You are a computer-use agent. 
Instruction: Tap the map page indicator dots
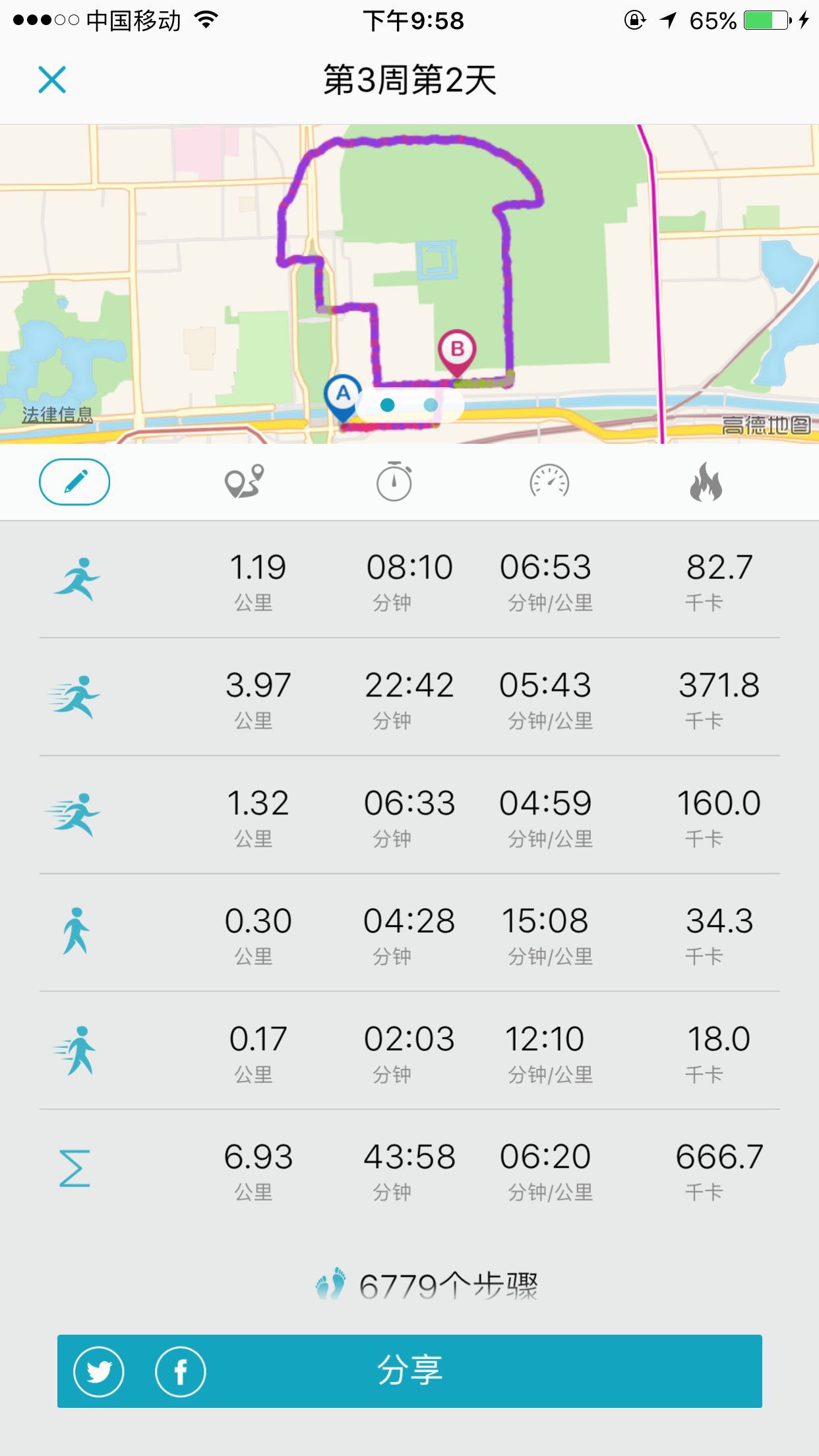pyautogui.click(x=409, y=405)
